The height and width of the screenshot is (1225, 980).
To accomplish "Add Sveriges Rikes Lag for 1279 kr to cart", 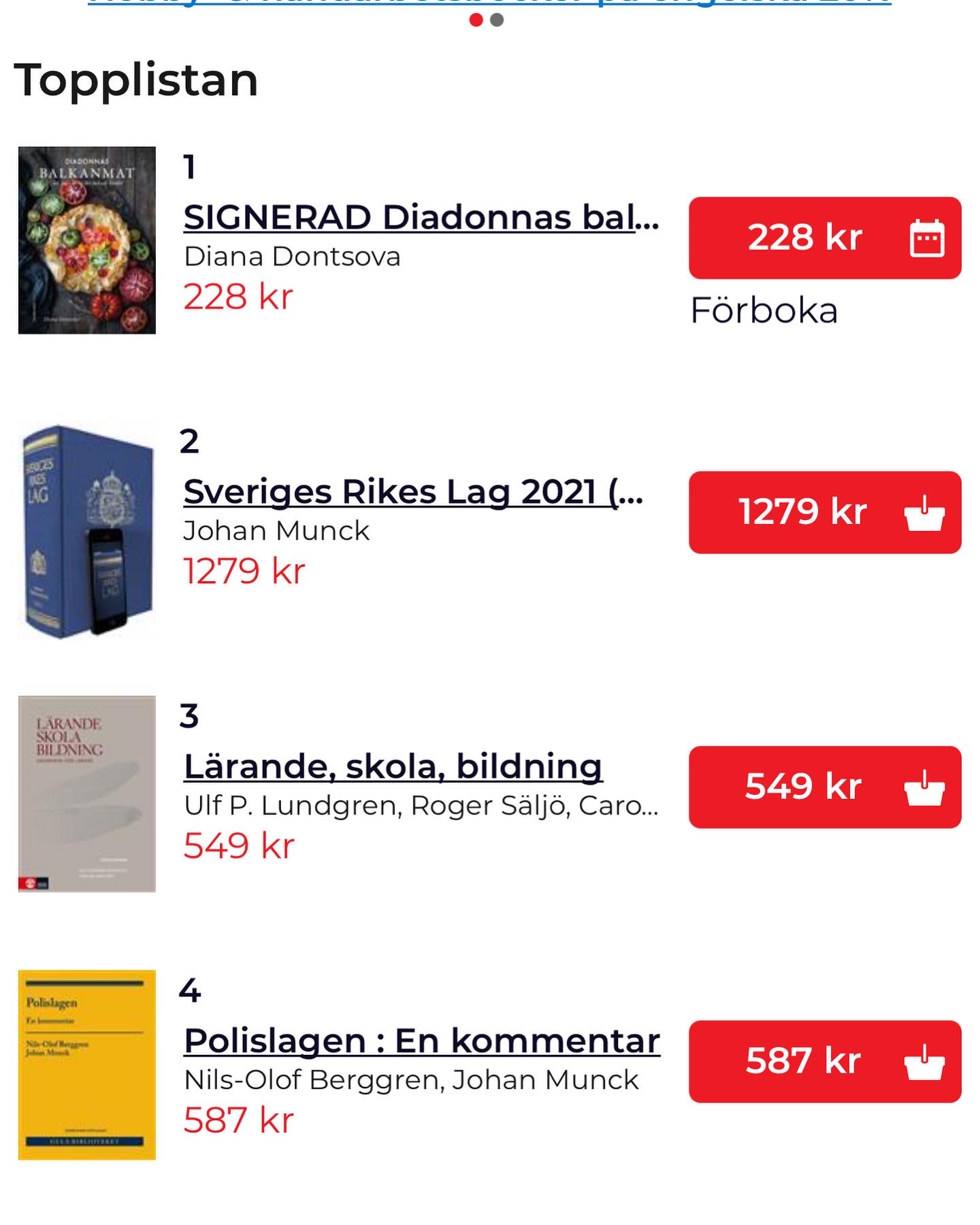I will click(824, 512).
